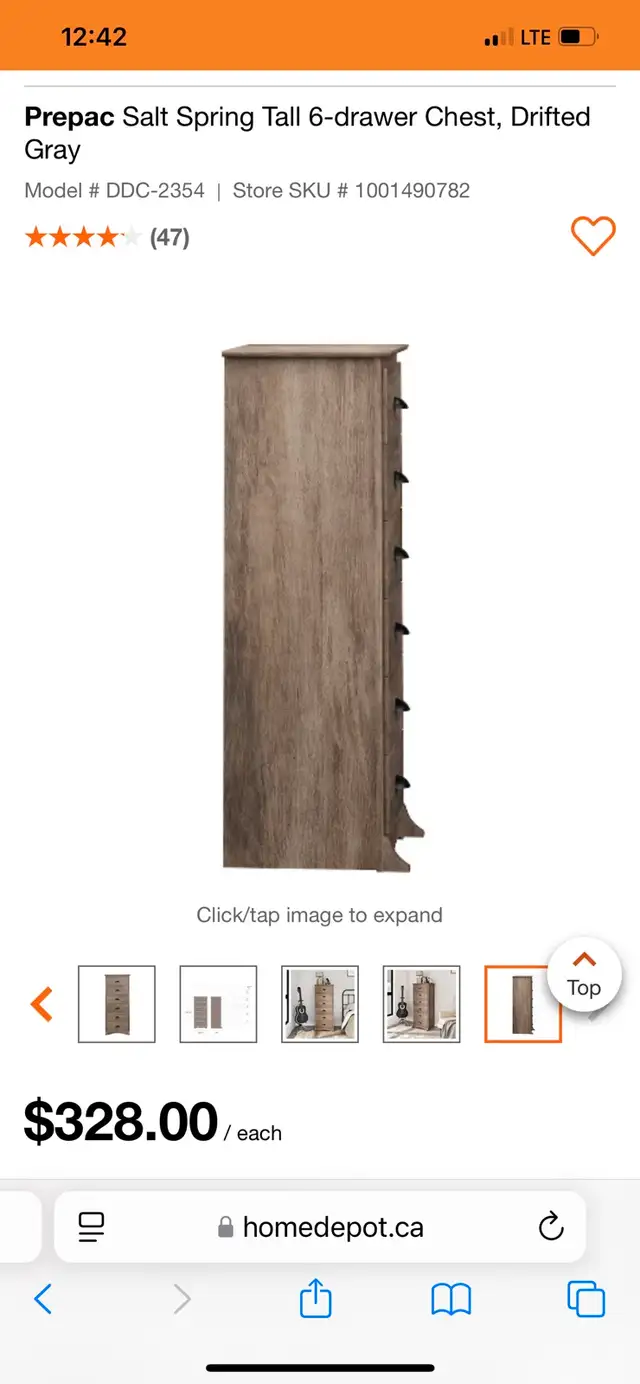Open Safari bookmarks
The width and height of the screenshot is (640, 1384).
pos(451,1299)
